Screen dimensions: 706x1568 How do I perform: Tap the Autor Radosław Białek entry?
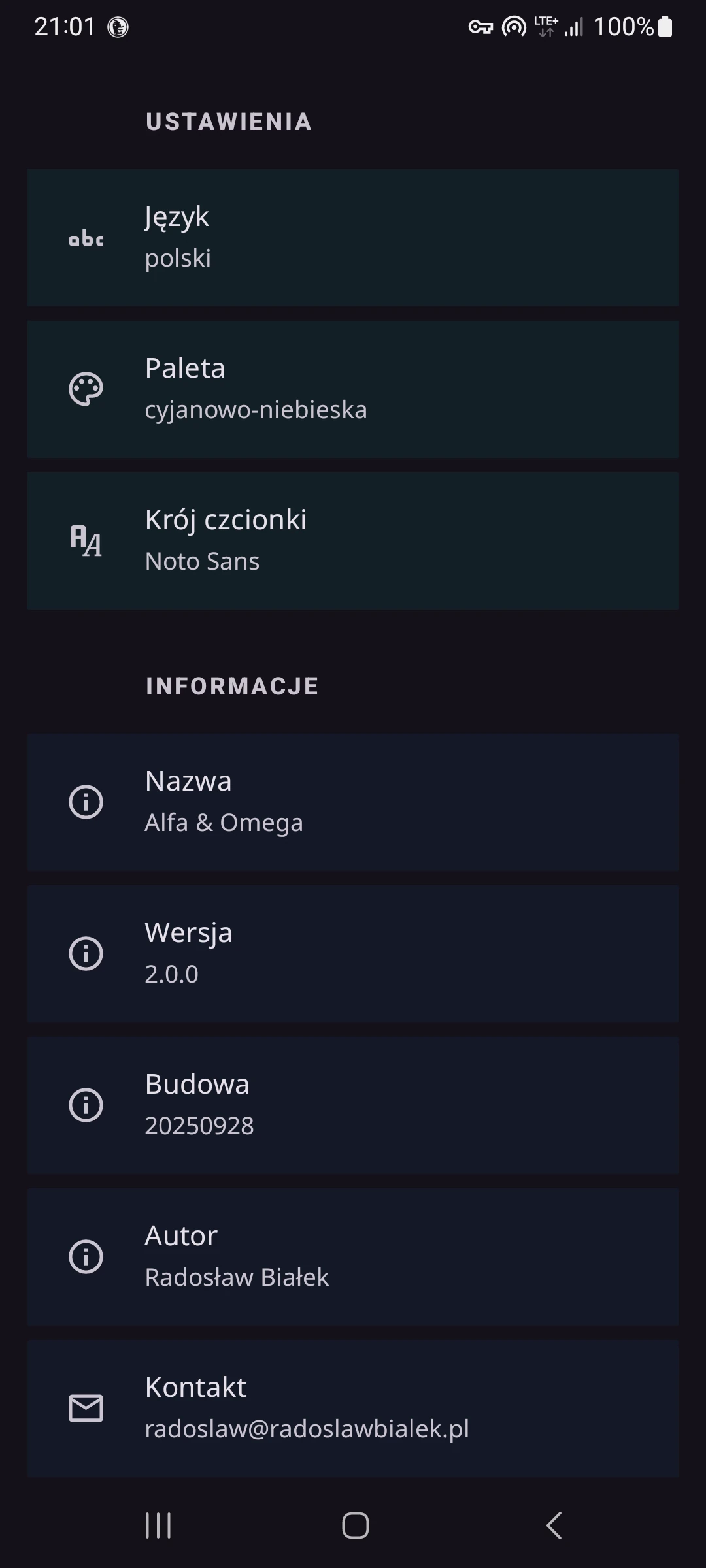tap(353, 1256)
